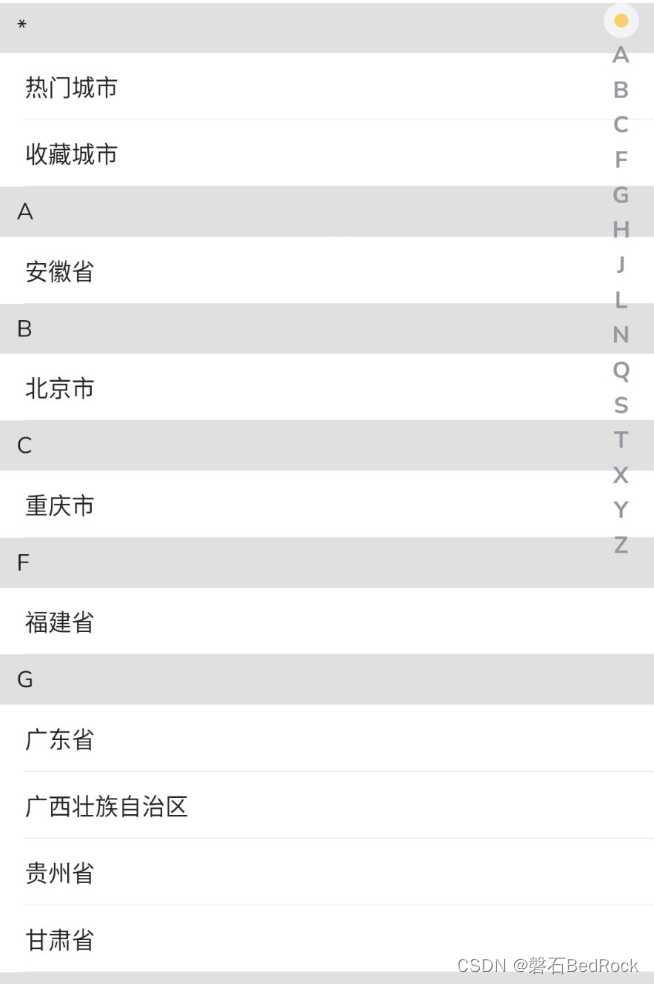Jump to letter Z in index bar

click(x=621, y=545)
